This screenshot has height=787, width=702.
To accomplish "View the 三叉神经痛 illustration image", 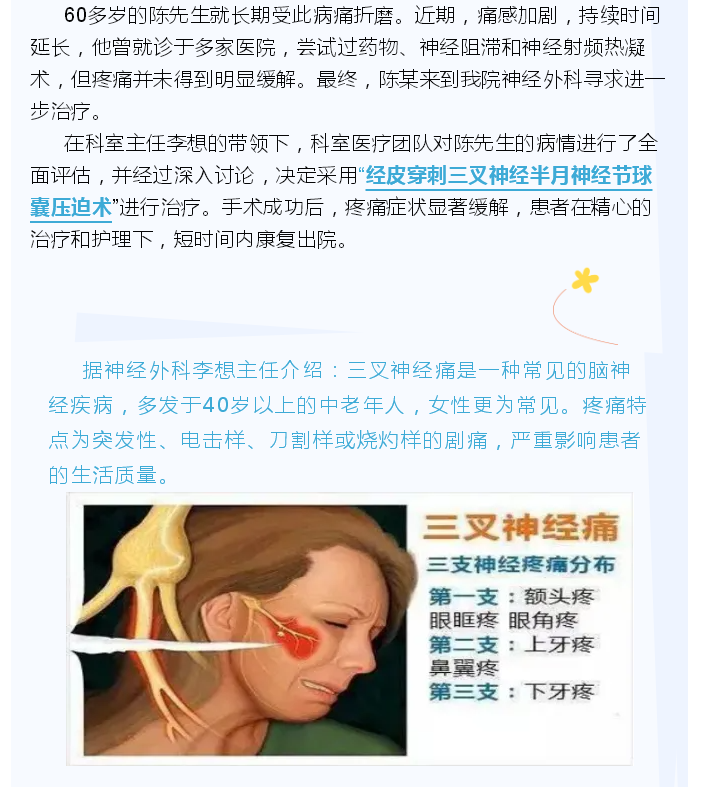I will pos(349,628).
